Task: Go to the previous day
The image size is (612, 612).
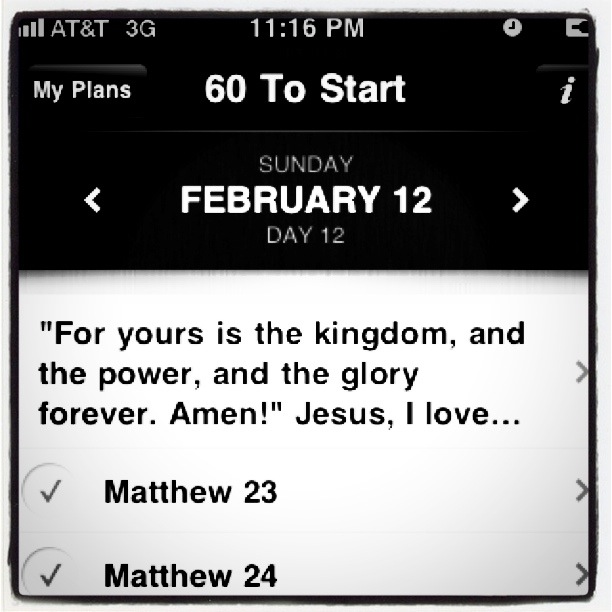Action: point(93,200)
